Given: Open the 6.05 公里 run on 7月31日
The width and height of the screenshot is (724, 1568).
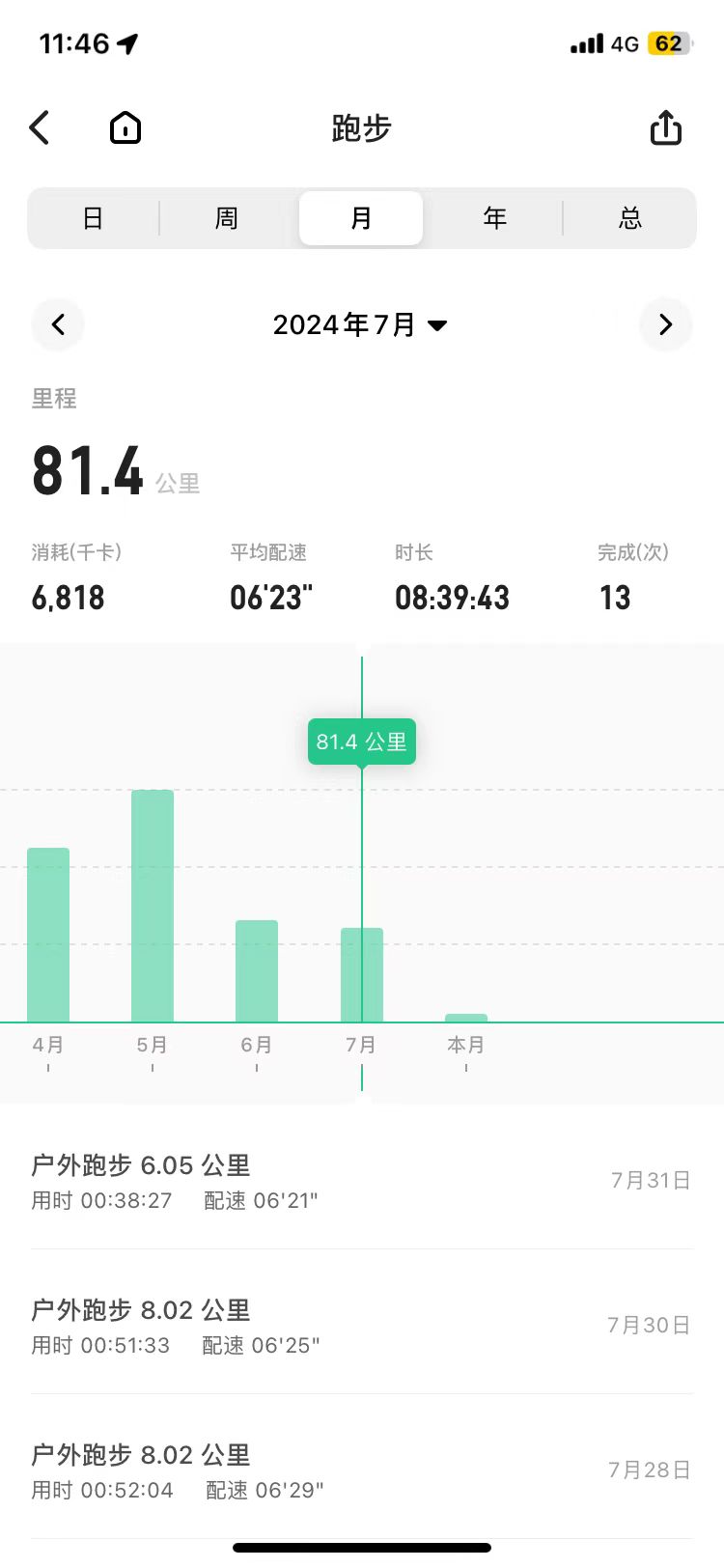Looking at the screenshot, I should coord(361,1181).
